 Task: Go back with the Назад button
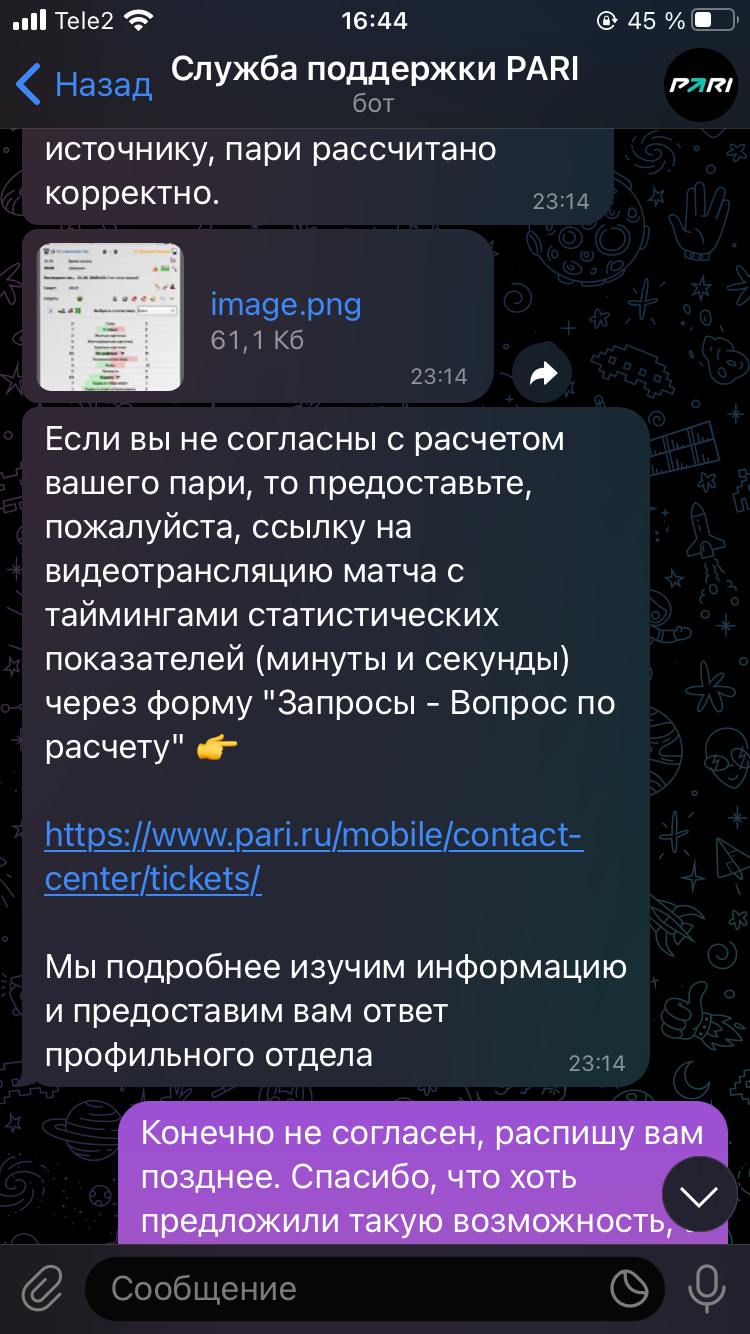85,85
